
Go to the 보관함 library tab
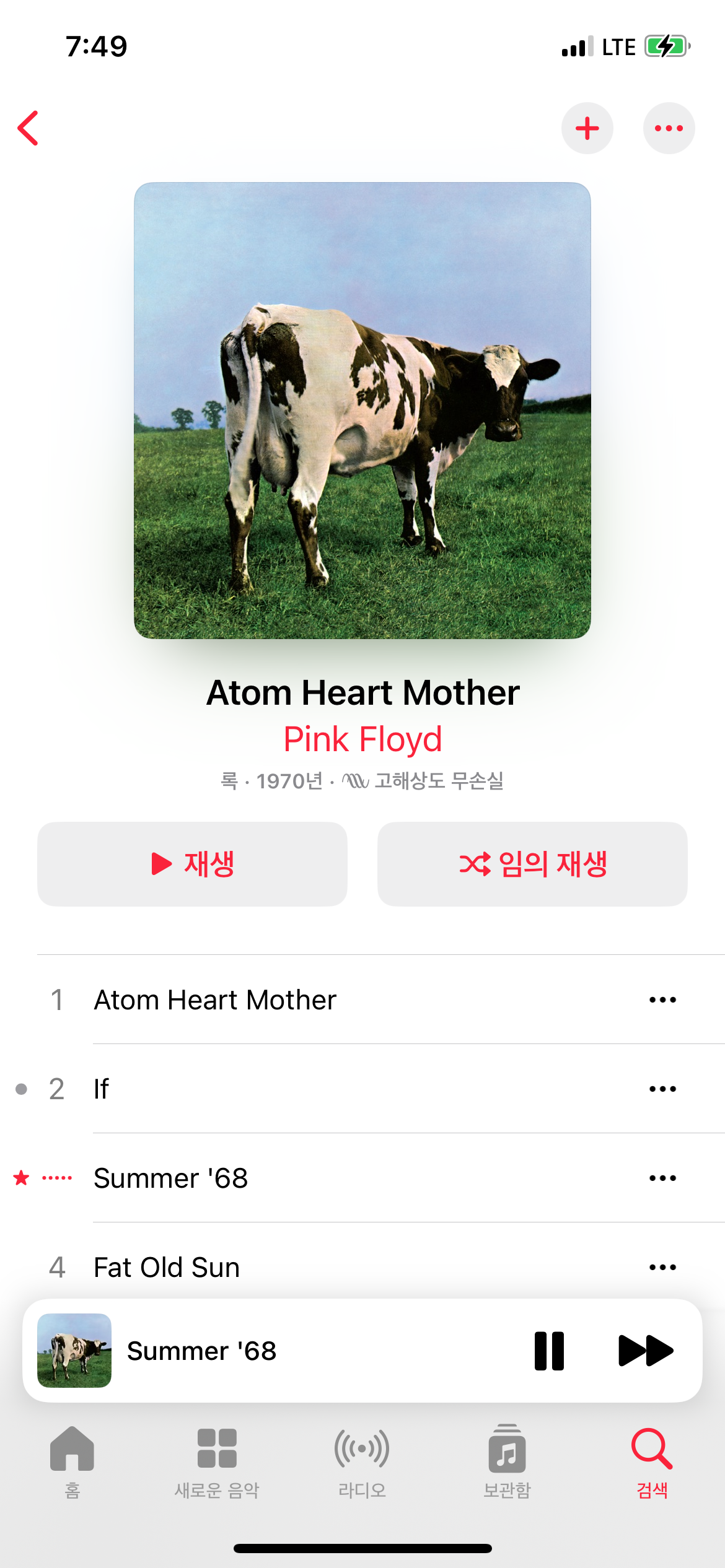tap(507, 1461)
